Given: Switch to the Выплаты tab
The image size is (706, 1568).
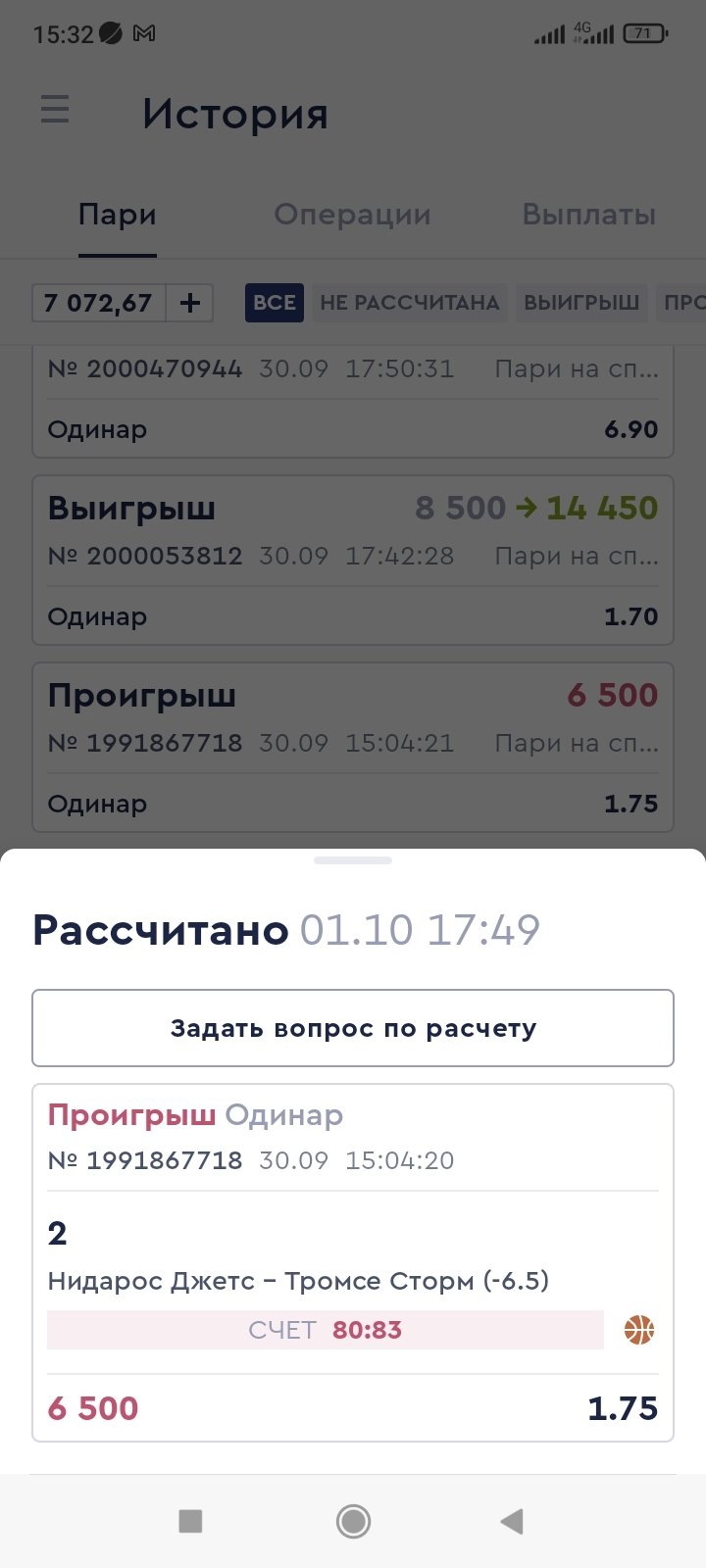Looking at the screenshot, I should point(588,215).
